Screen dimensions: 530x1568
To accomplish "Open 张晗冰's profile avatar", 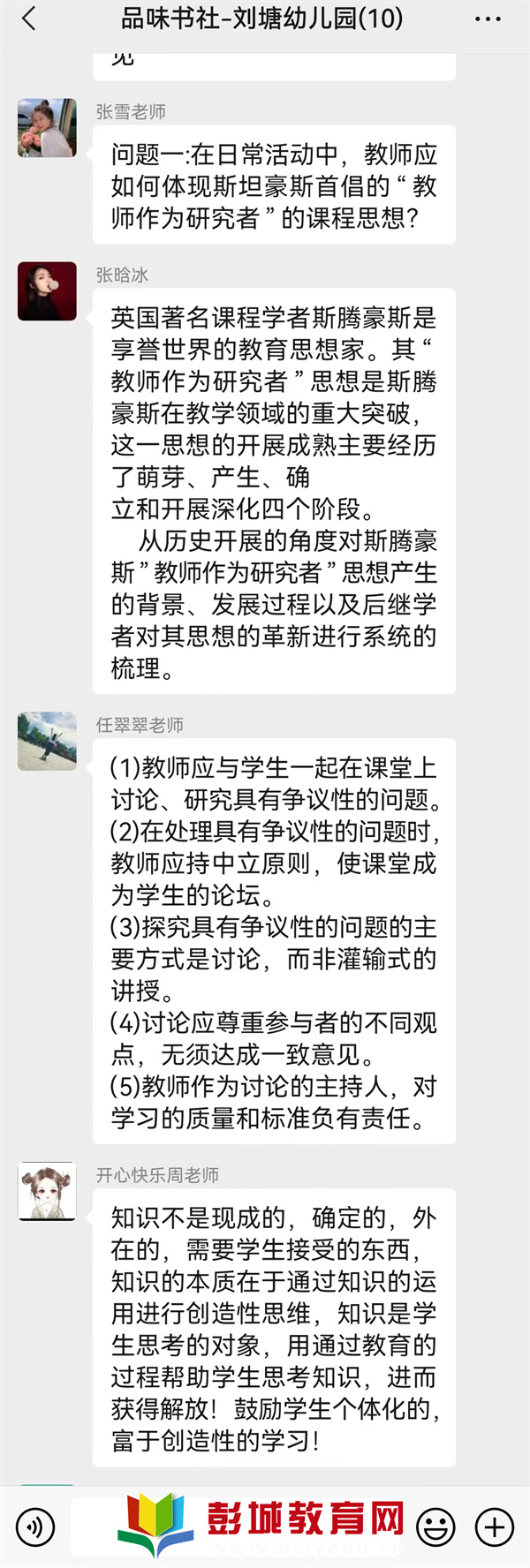I will 47,291.
